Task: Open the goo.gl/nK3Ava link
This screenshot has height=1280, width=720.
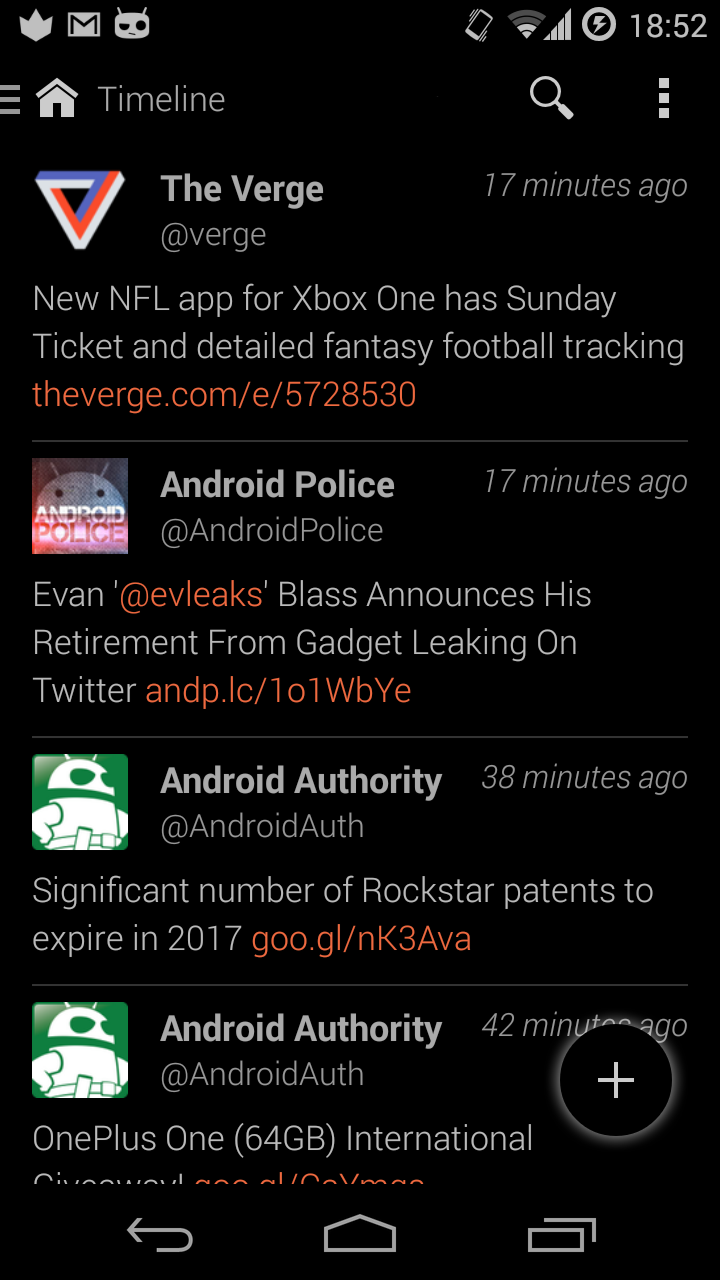Action: point(360,938)
